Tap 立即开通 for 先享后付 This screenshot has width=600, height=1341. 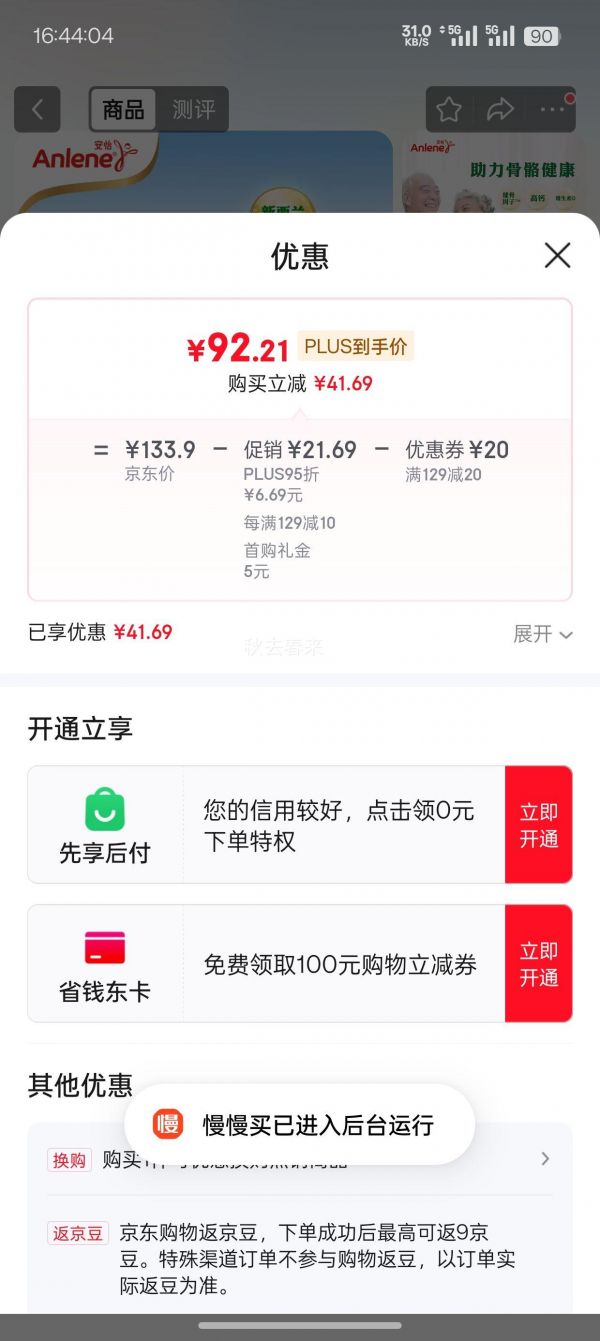click(538, 825)
